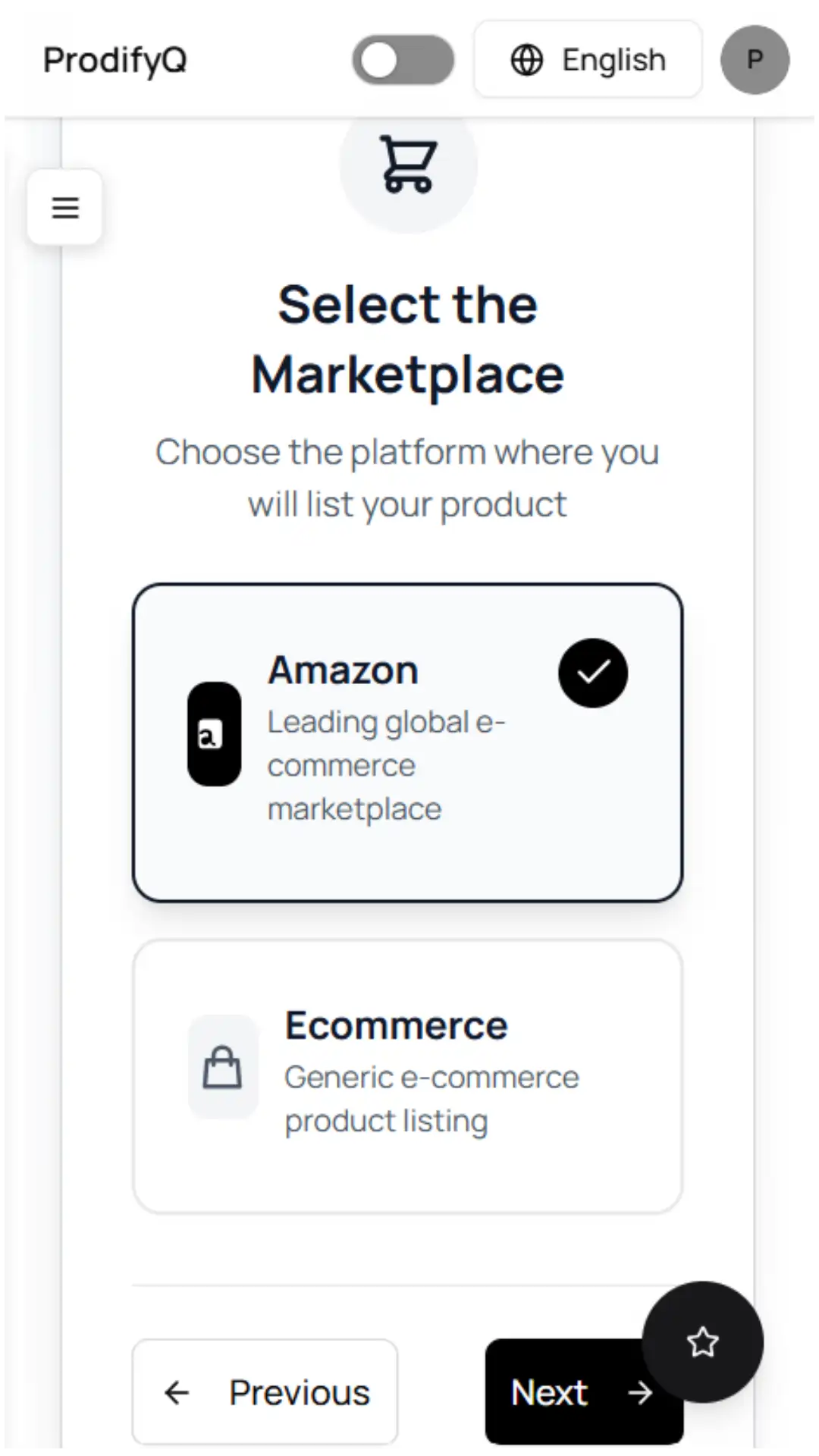This screenshot has width=819, height=1456.
Task: Open the profile avatar P
Action: pos(755,60)
